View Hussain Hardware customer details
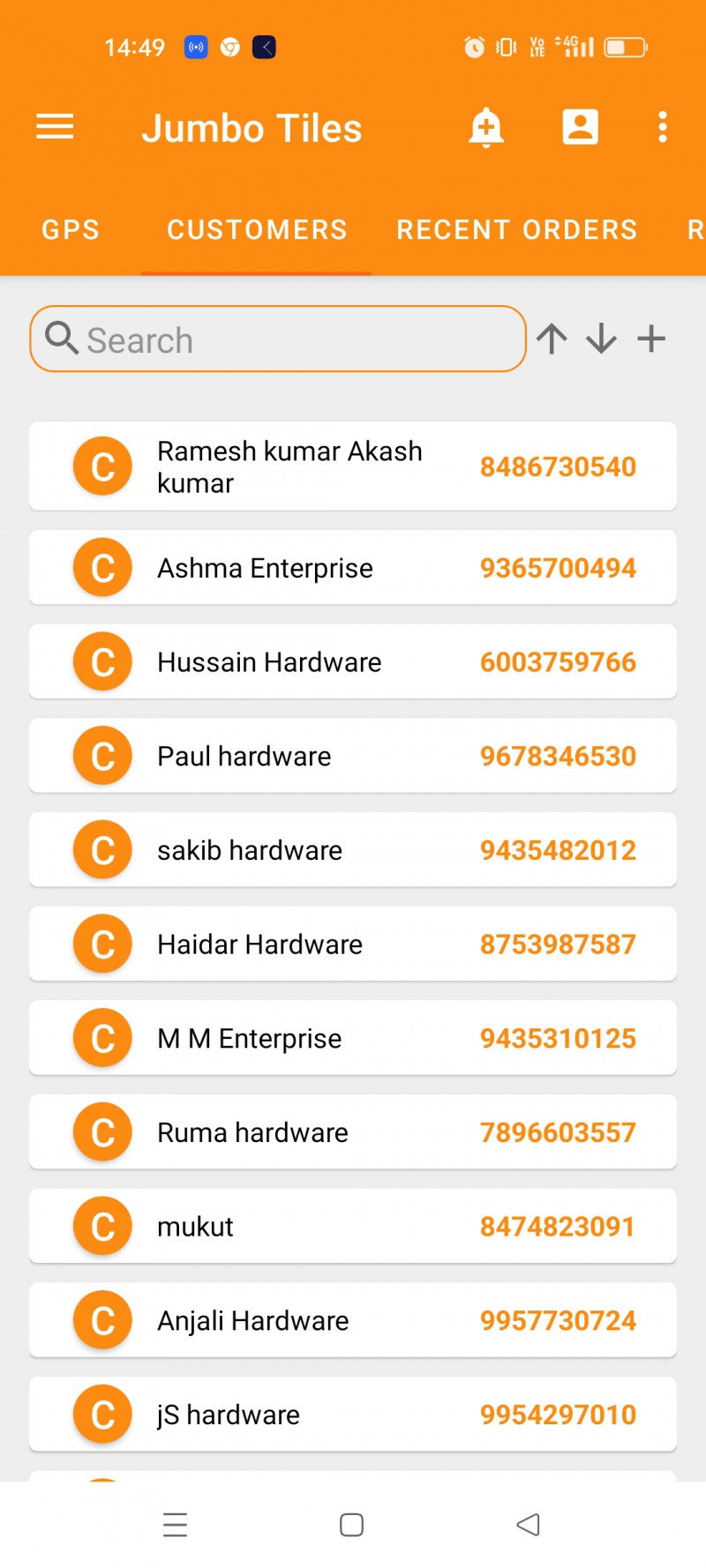The height and width of the screenshot is (1568, 706). pyautogui.click(x=353, y=662)
